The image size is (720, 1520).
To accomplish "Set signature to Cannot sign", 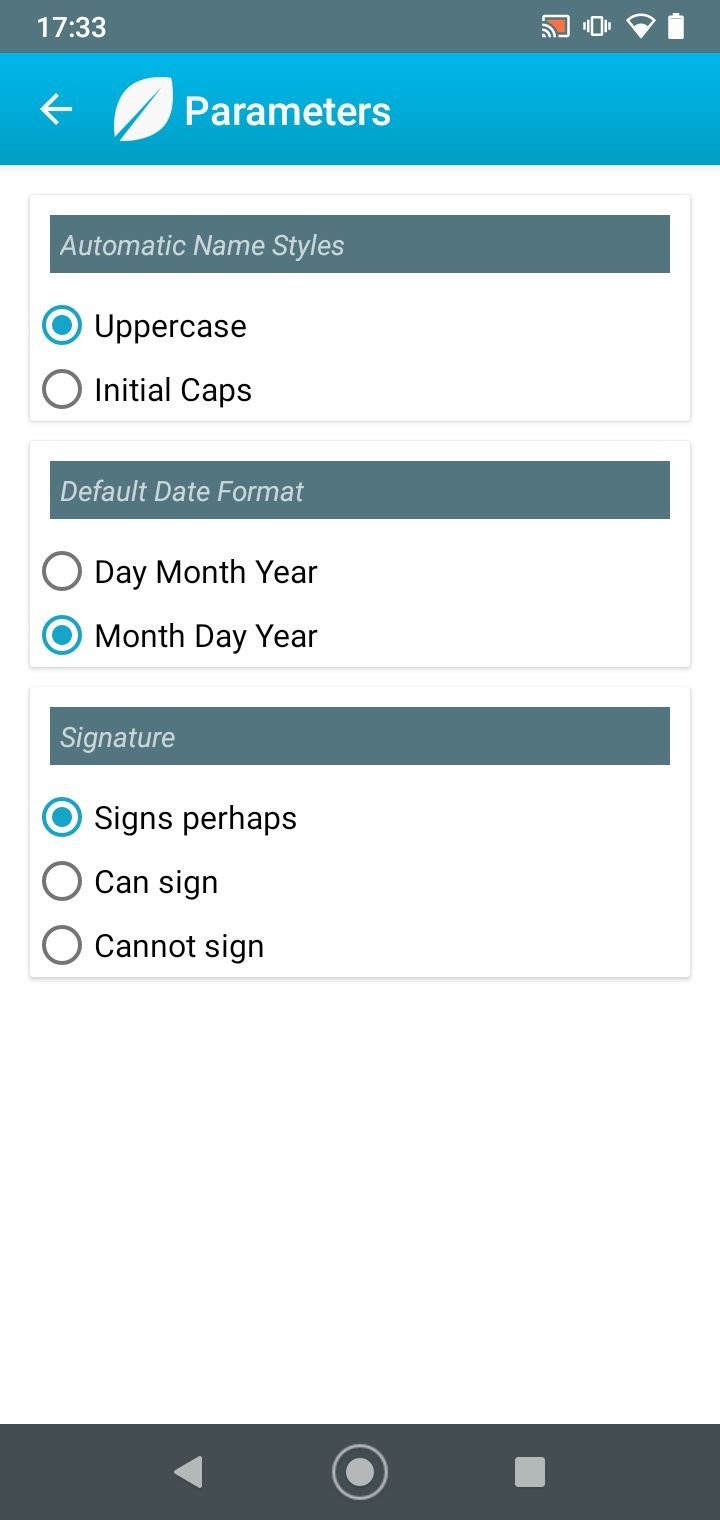I will [153, 946].
